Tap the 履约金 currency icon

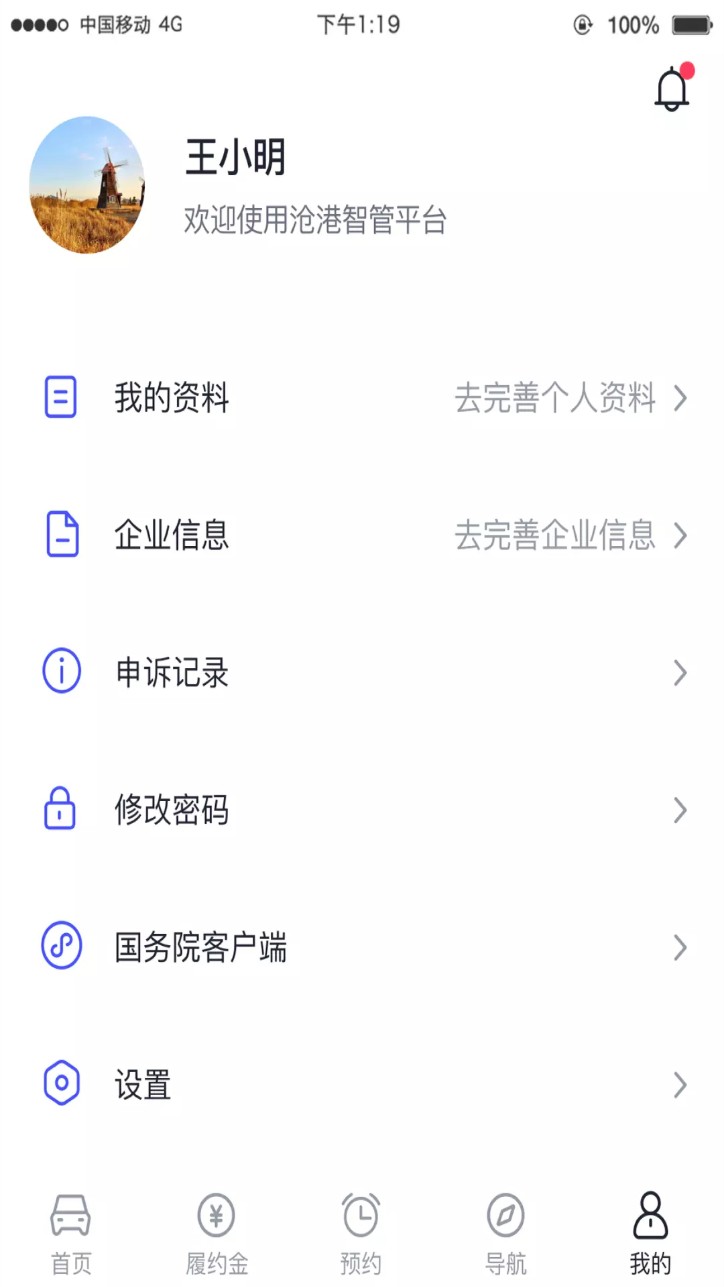(216, 1218)
